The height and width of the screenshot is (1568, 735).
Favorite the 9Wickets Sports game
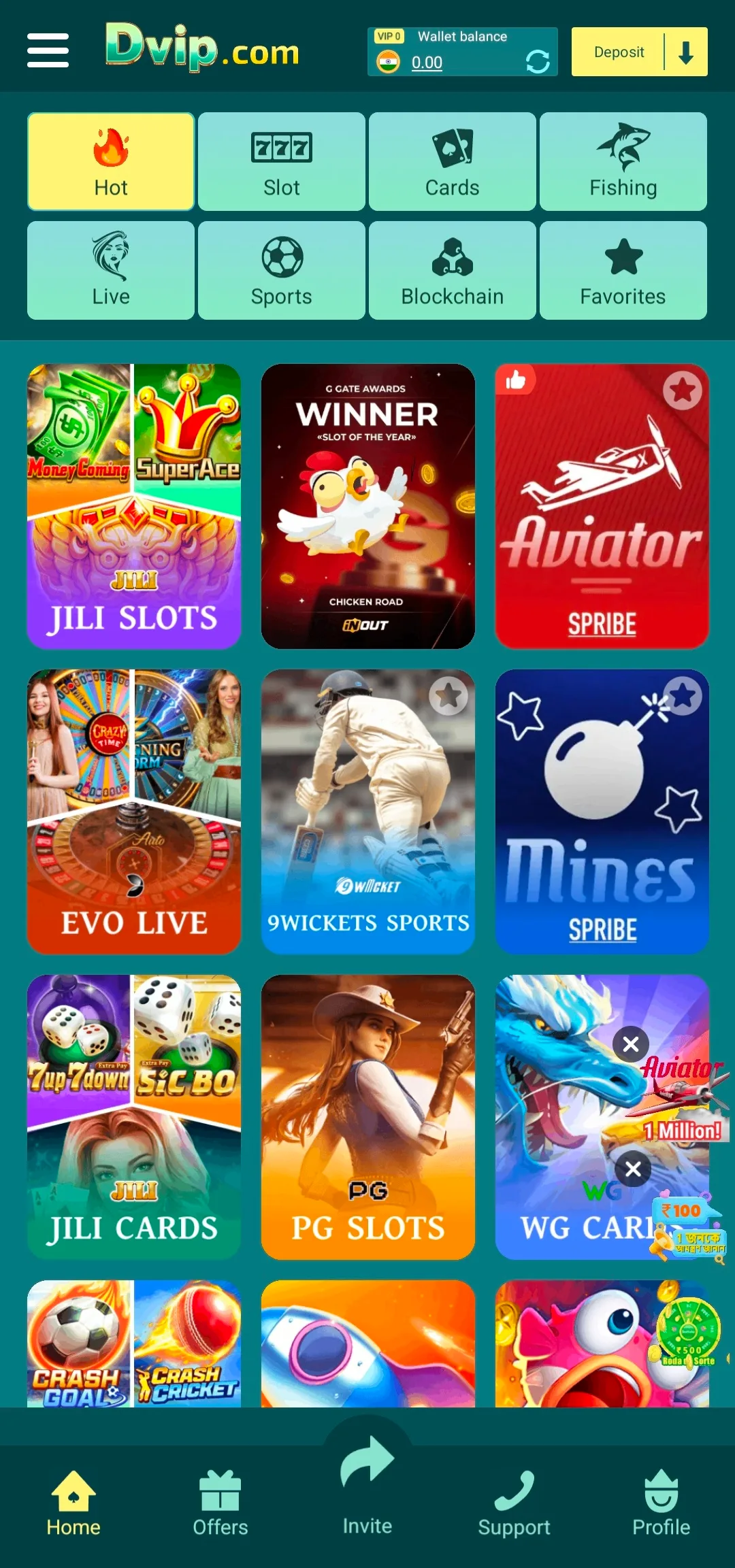click(x=448, y=697)
